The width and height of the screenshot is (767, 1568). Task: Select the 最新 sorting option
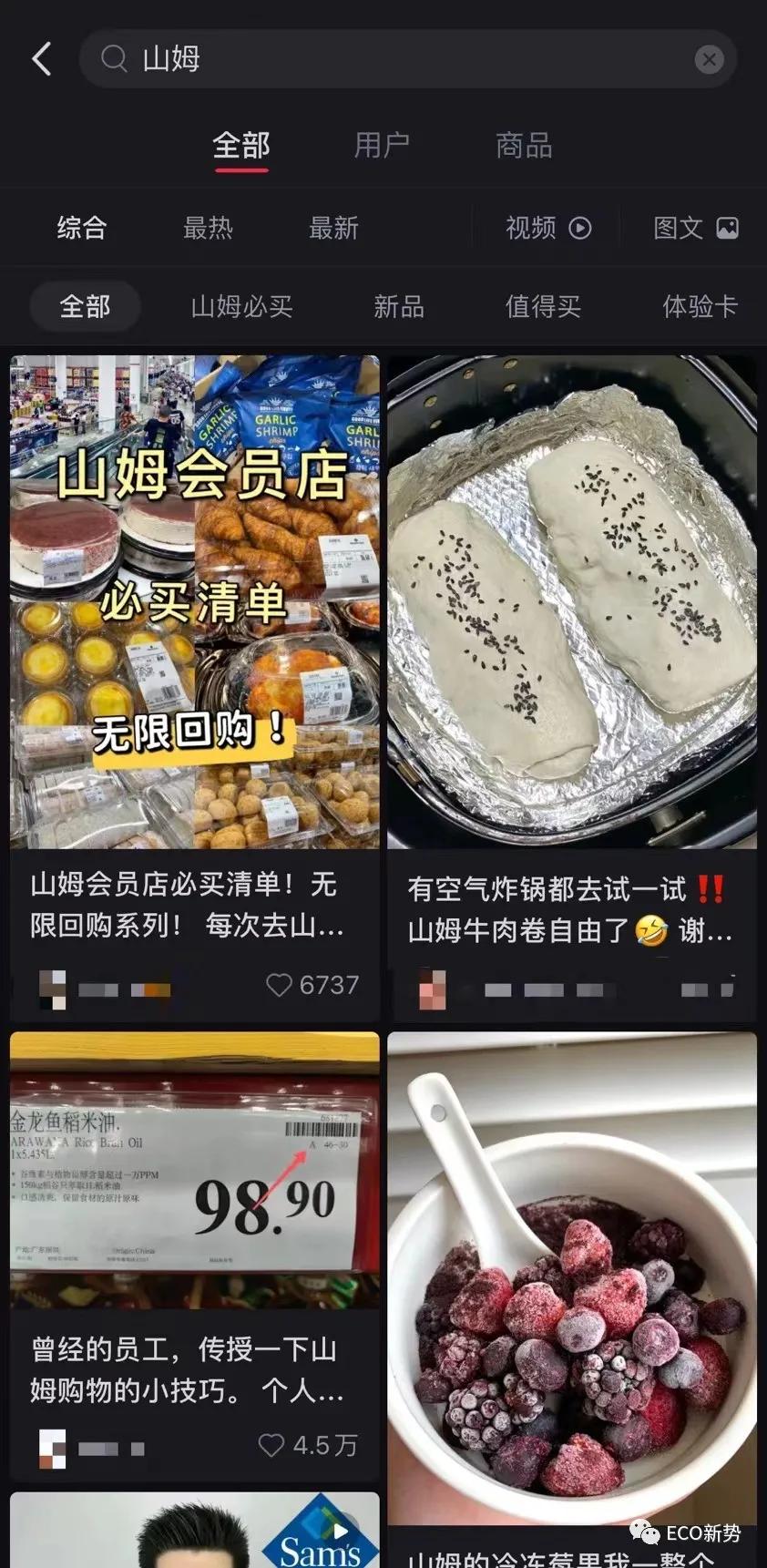tap(333, 227)
